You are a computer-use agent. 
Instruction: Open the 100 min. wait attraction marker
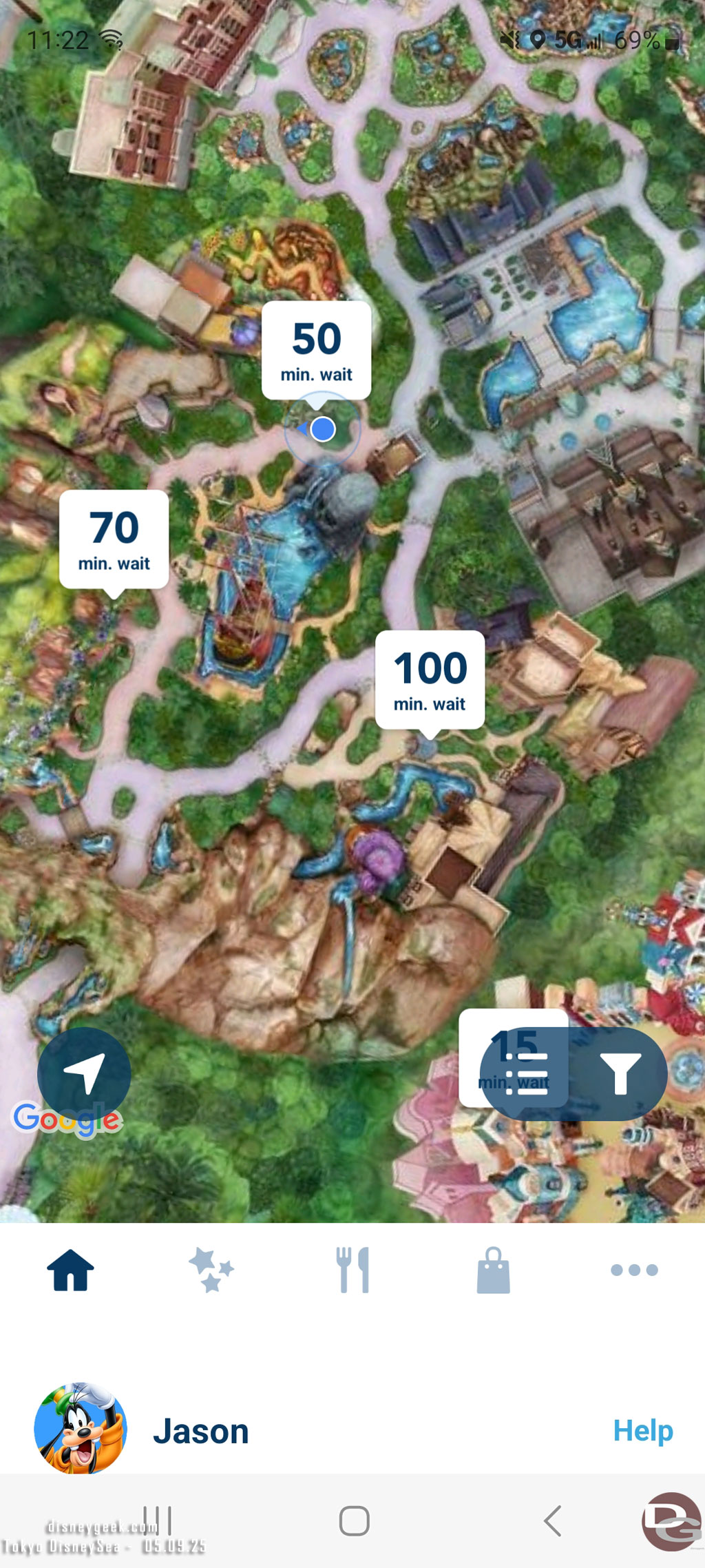430,679
